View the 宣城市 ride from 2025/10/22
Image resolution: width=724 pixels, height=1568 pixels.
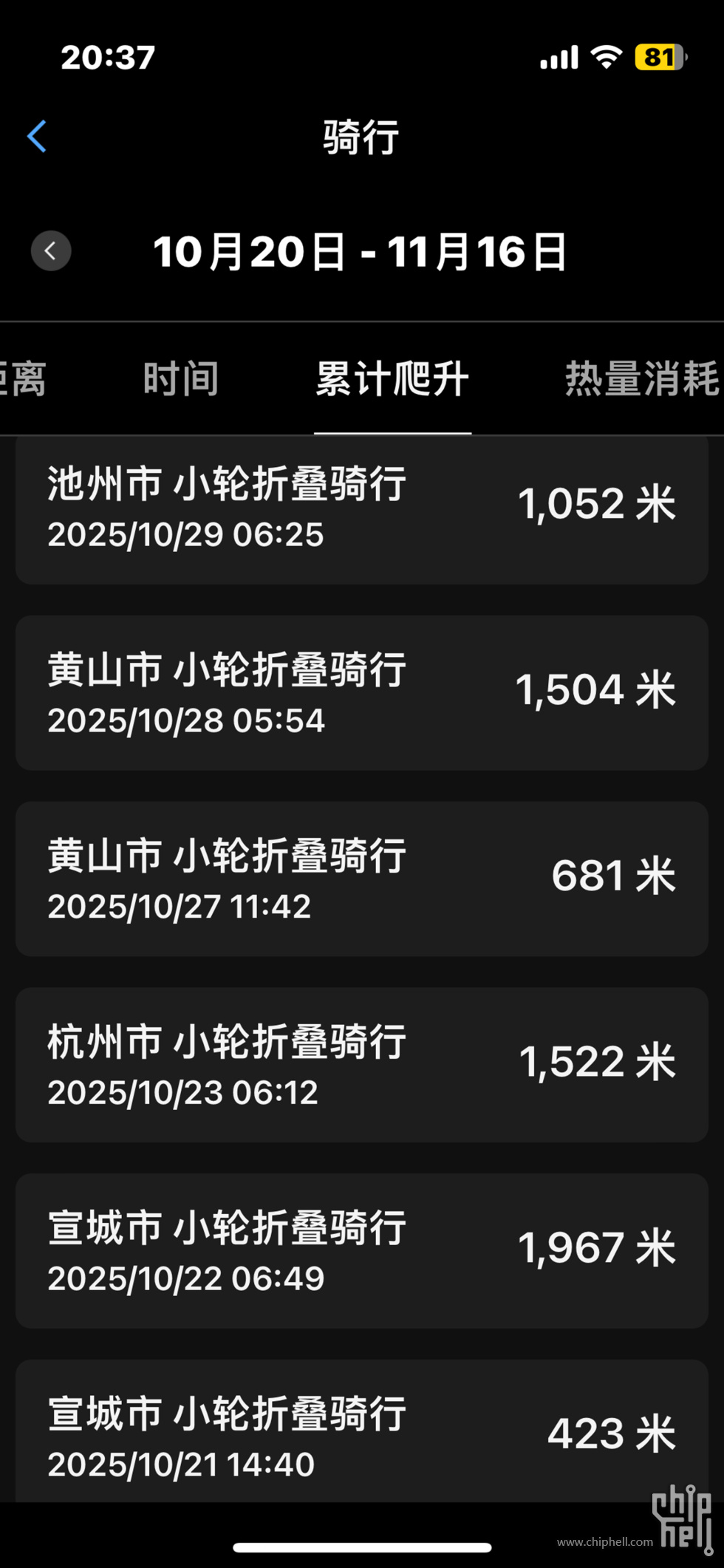click(x=361, y=1251)
